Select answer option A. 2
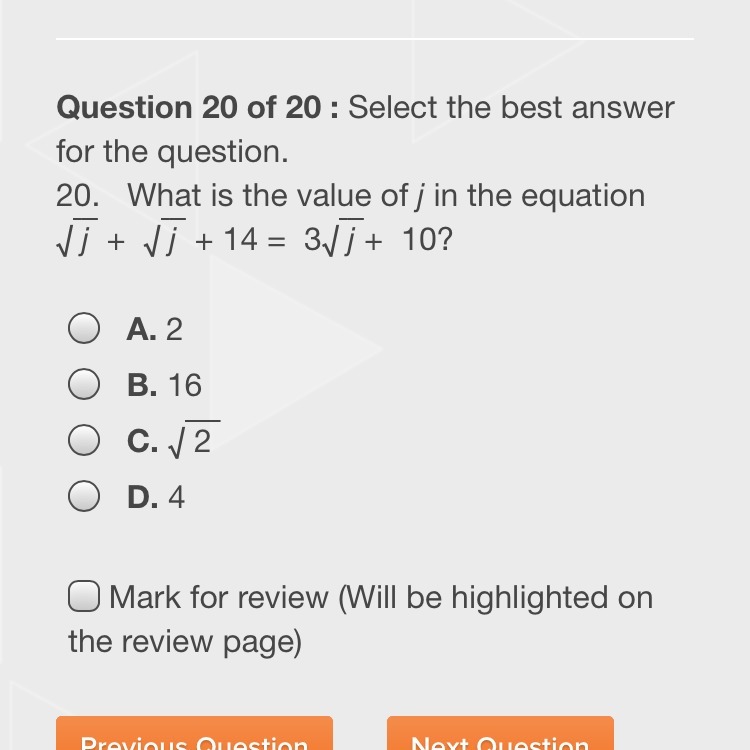Viewport: 750px width, 750px height. click(84, 329)
